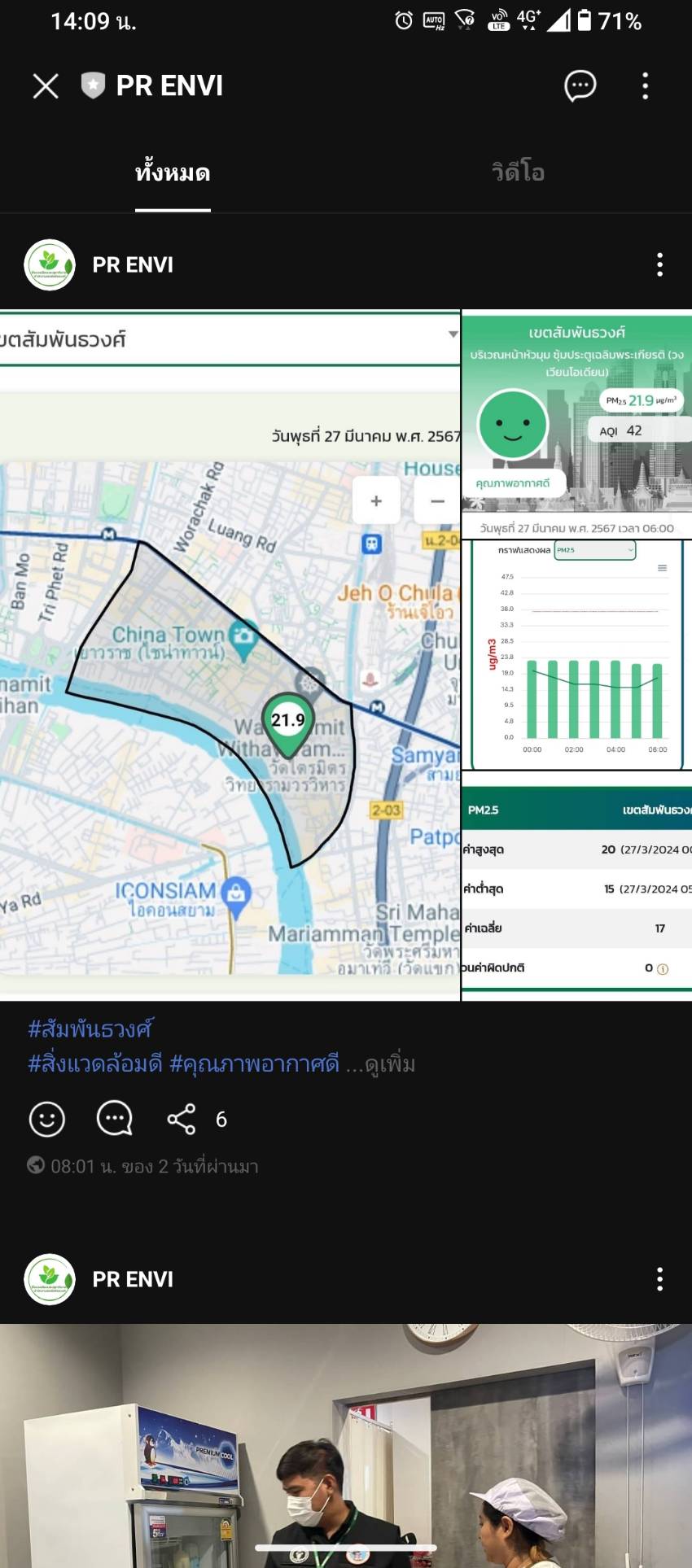Tap the #สัมพันธวงศ์ hashtag

[90, 1029]
